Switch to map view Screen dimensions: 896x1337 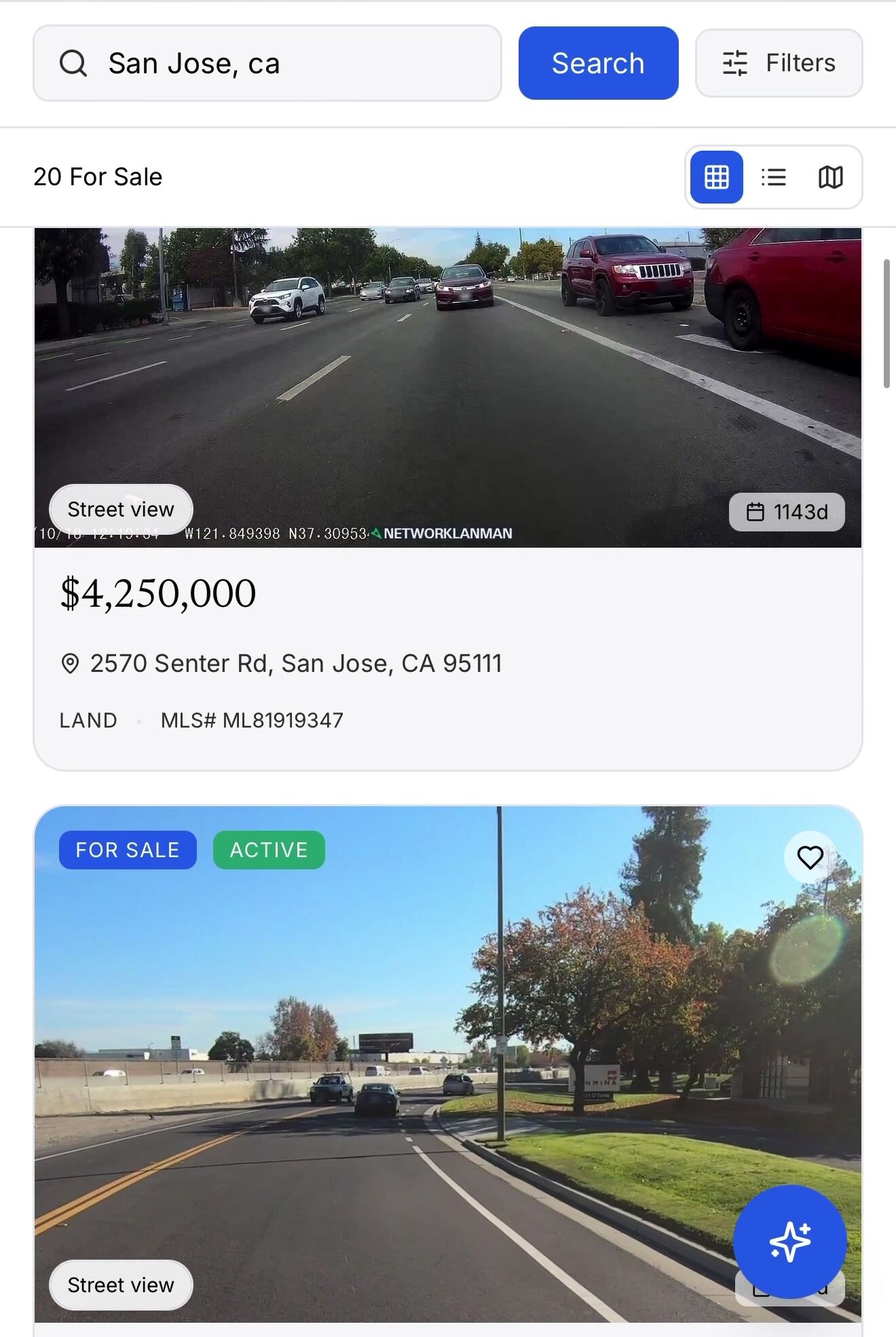pos(830,177)
